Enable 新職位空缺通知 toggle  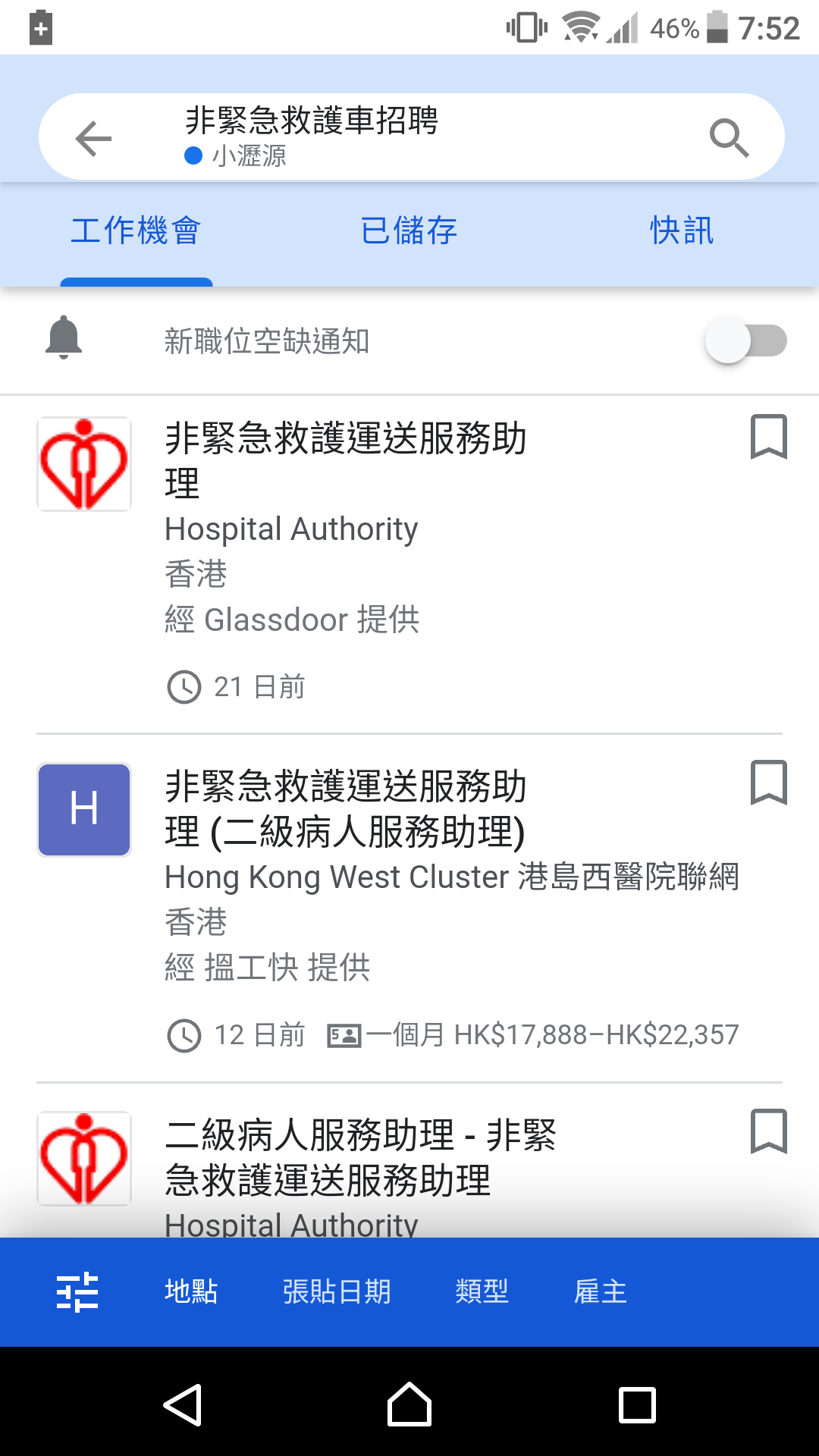pyautogui.click(x=746, y=340)
